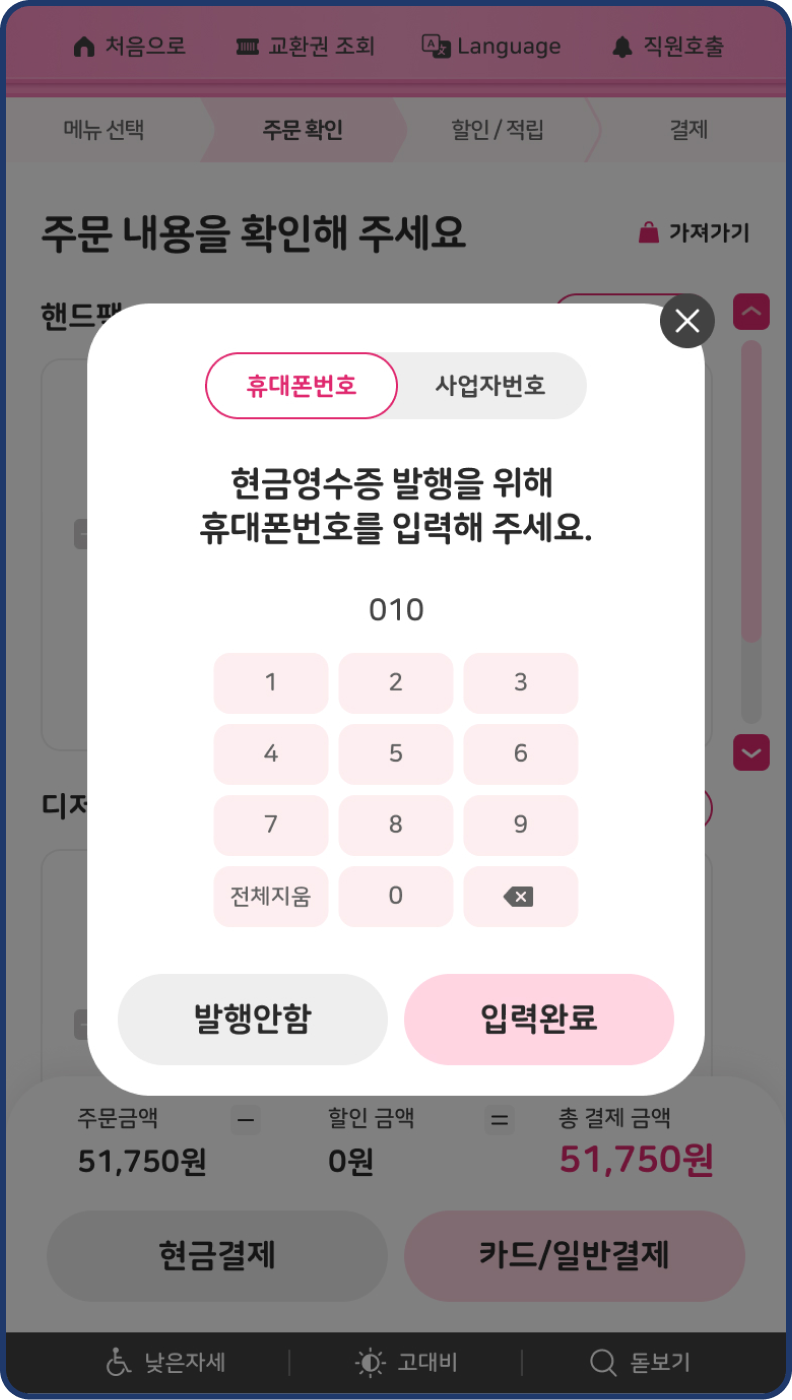Screen dimensions: 792x1400
Task: Tap keypad number 7
Action: pos(271,825)
